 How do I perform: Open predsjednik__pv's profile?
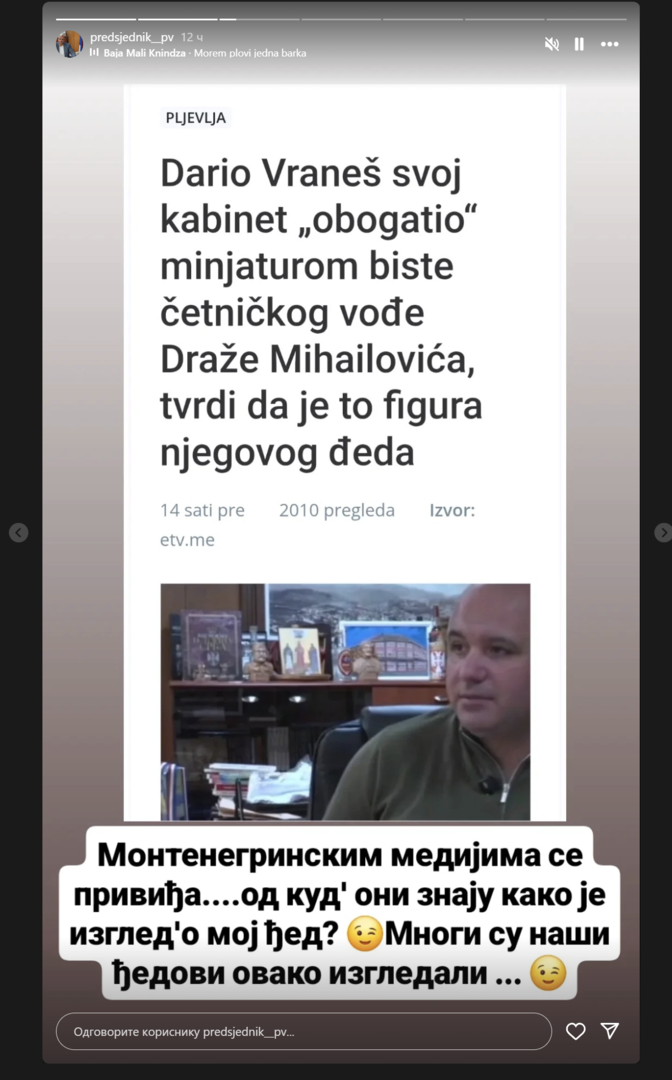[x=131, y=37]
